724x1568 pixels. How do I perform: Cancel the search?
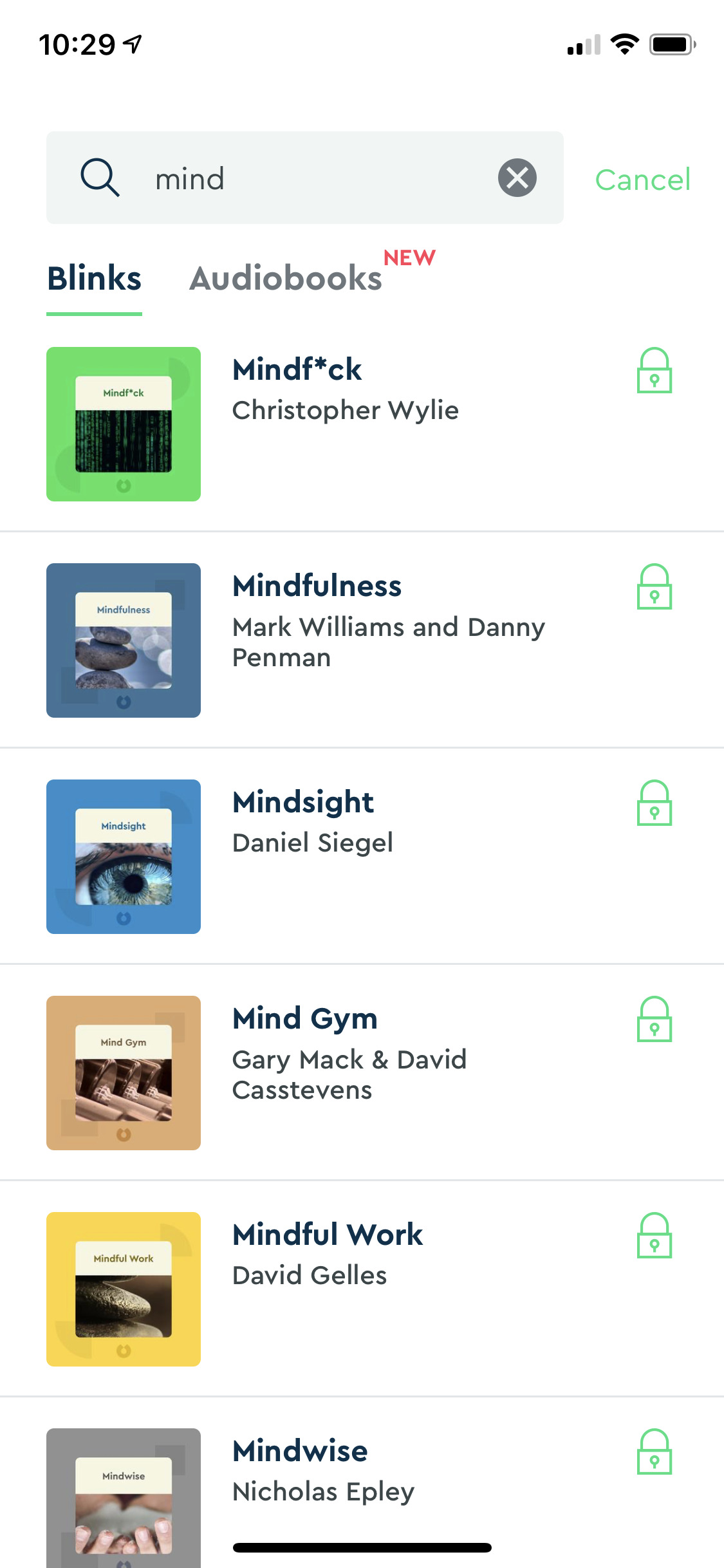point(642,180)
